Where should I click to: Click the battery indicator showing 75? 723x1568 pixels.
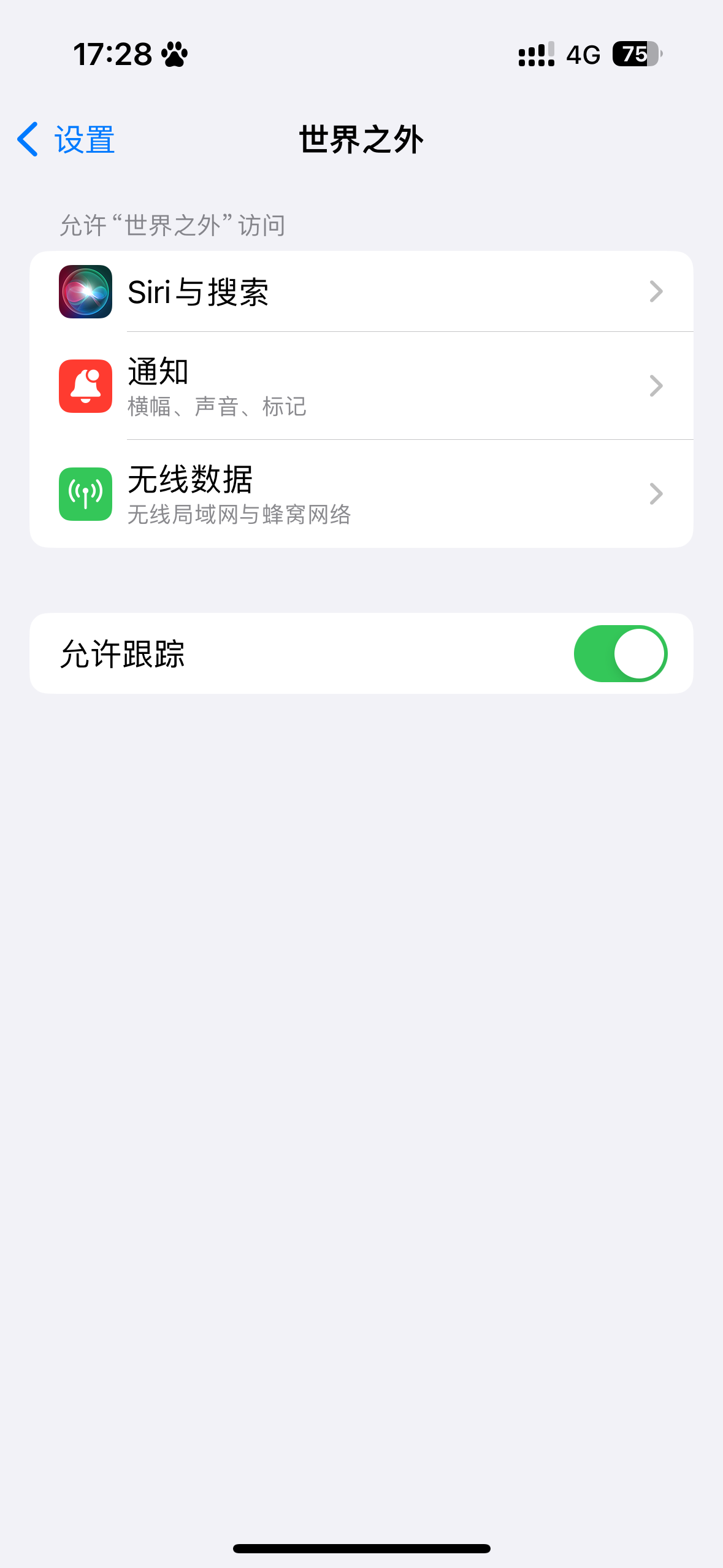click(635, 55)
